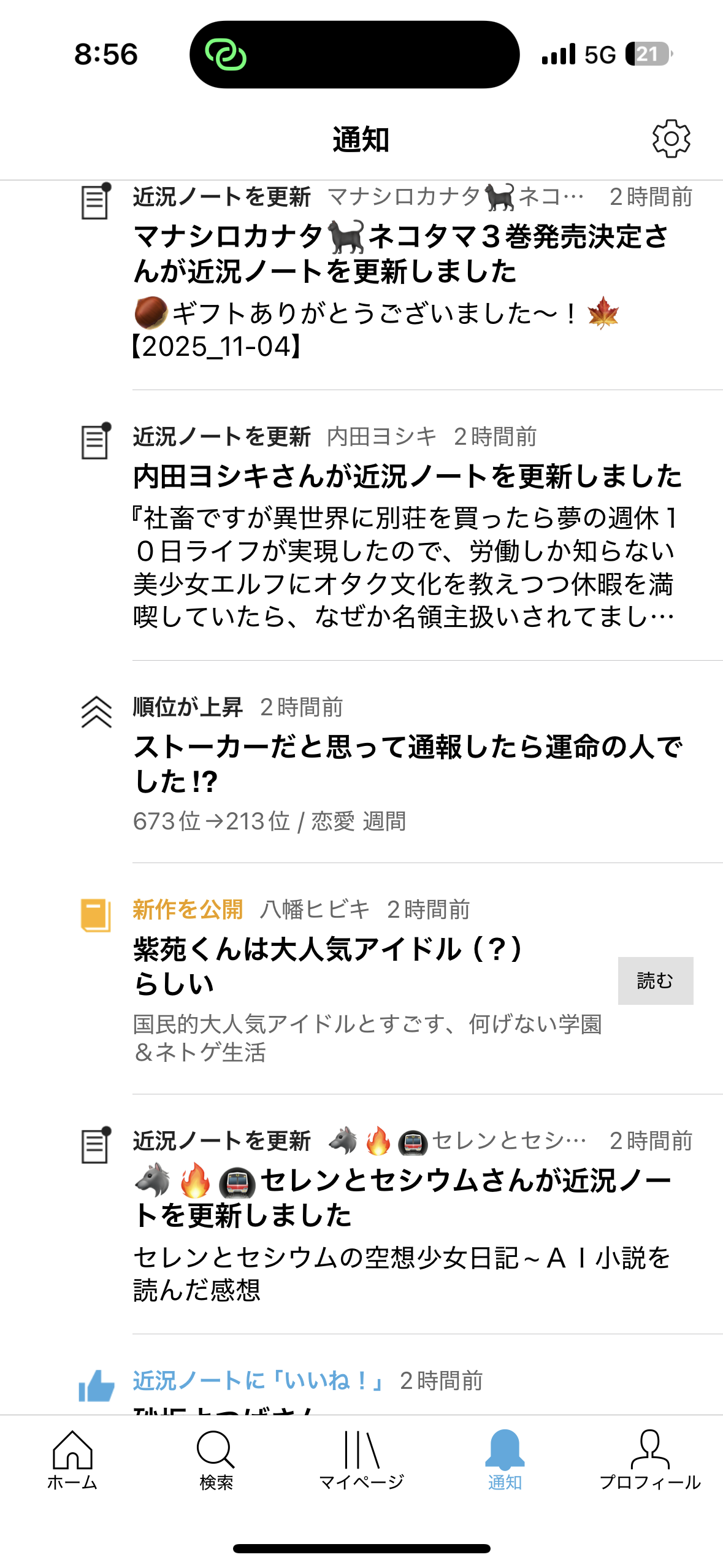
Task: Select the 通知 tab
Action: coord(505,1460)
